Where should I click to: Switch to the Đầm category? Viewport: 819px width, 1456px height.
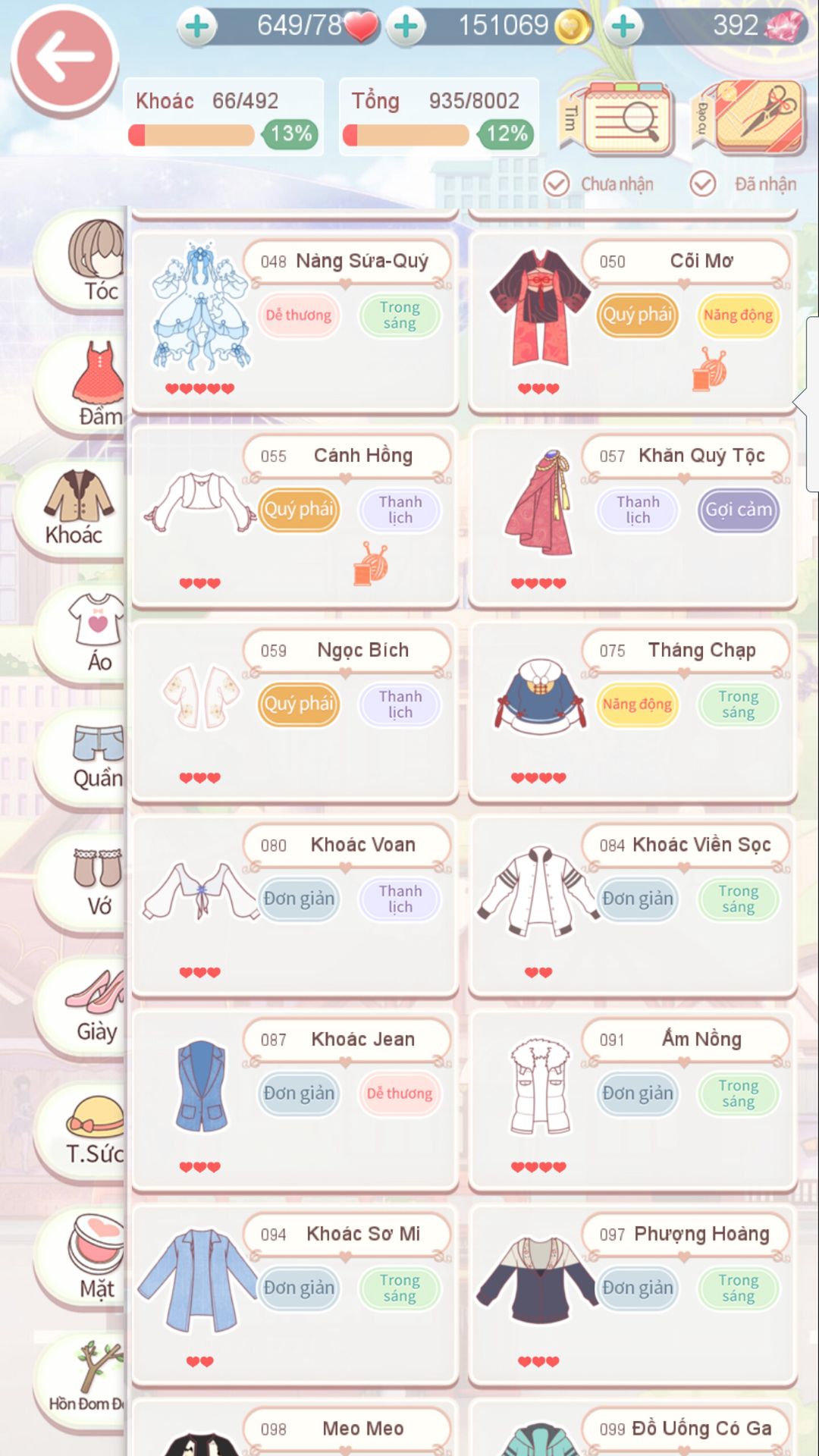[x=85, y=384]
